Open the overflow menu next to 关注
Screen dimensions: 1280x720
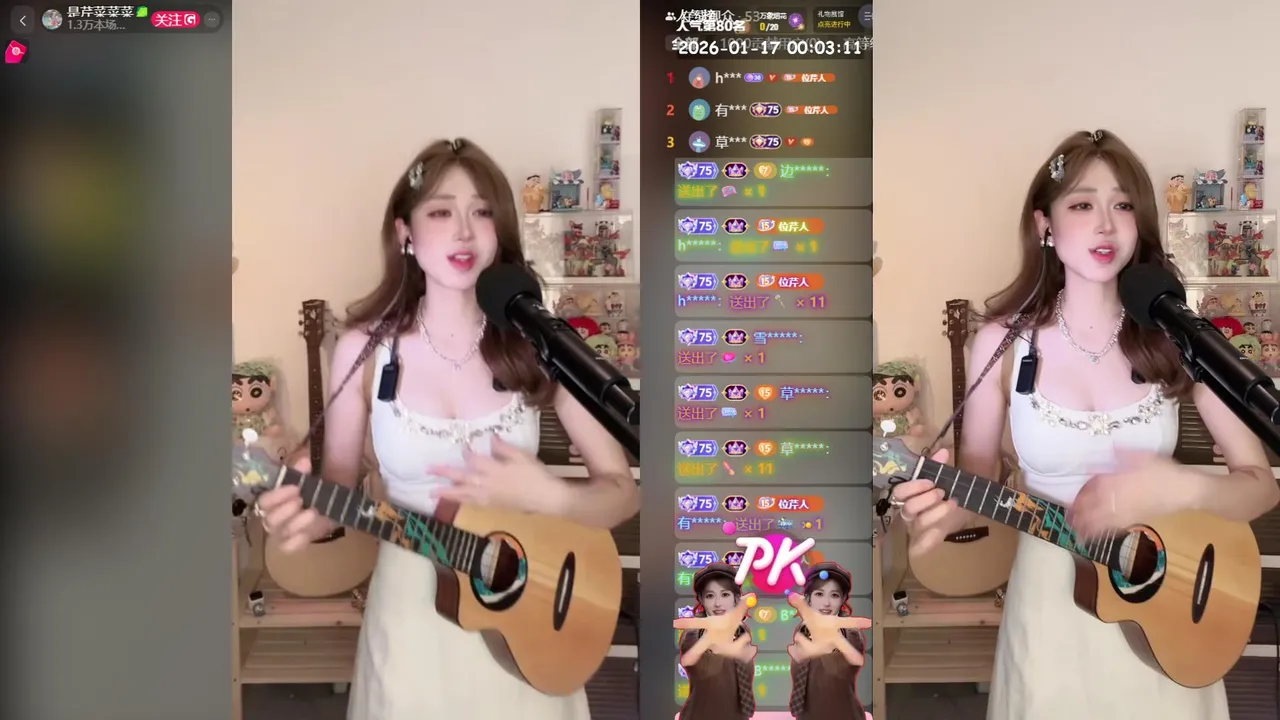click(211, 19)
